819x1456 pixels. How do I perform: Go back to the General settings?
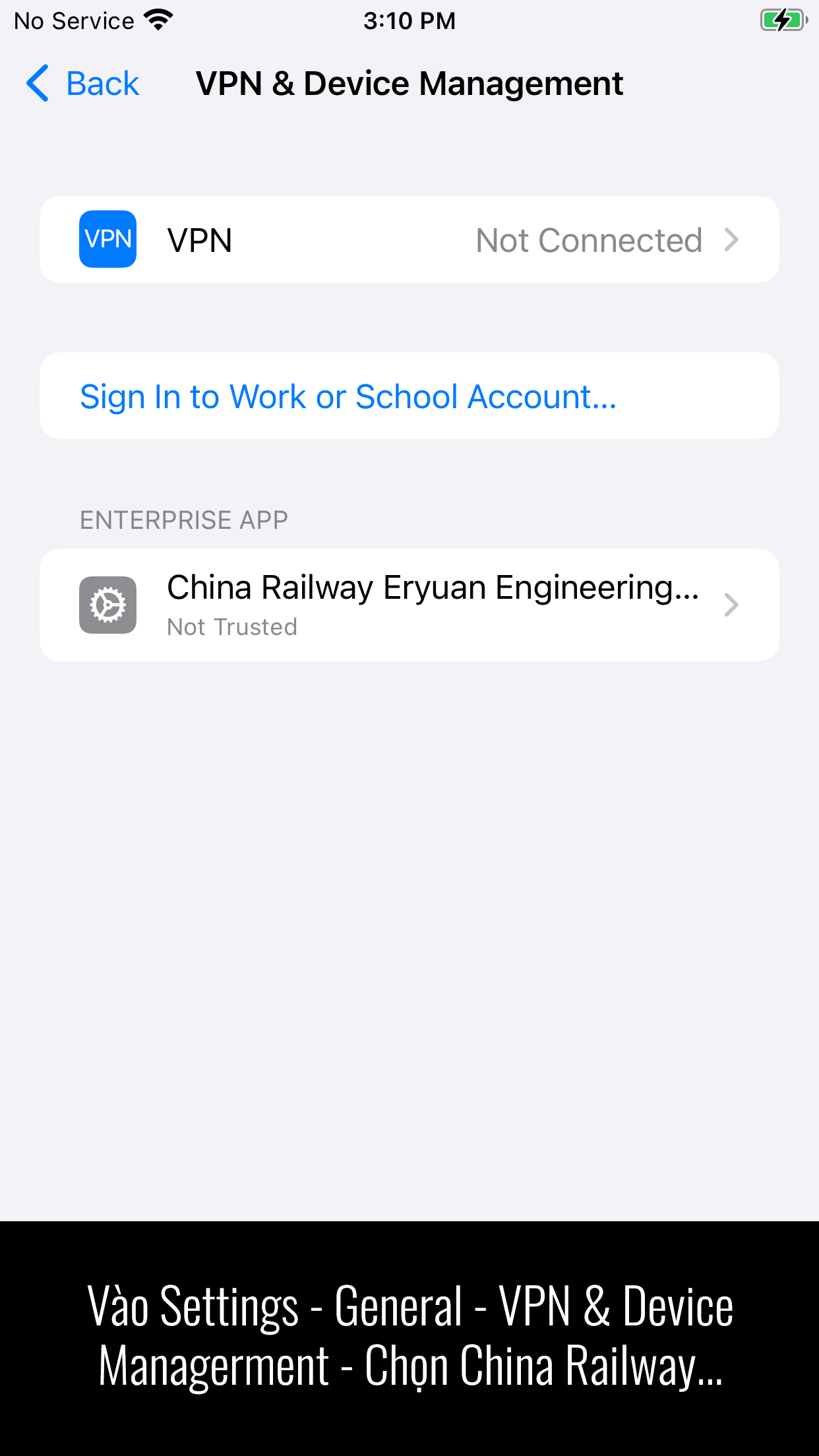tap(84, 84)
